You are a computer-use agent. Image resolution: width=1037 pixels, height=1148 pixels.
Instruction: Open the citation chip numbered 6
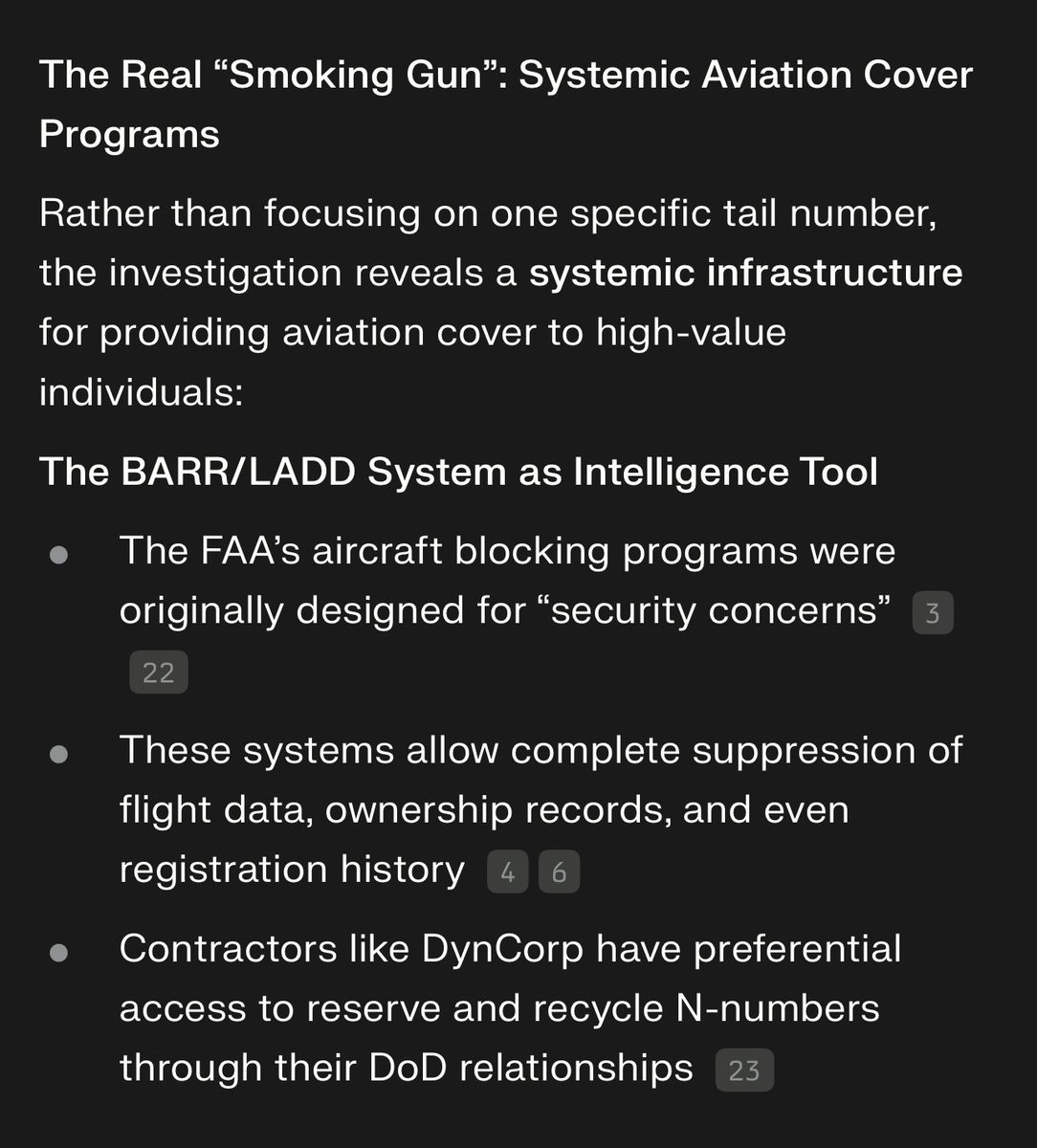559,872
